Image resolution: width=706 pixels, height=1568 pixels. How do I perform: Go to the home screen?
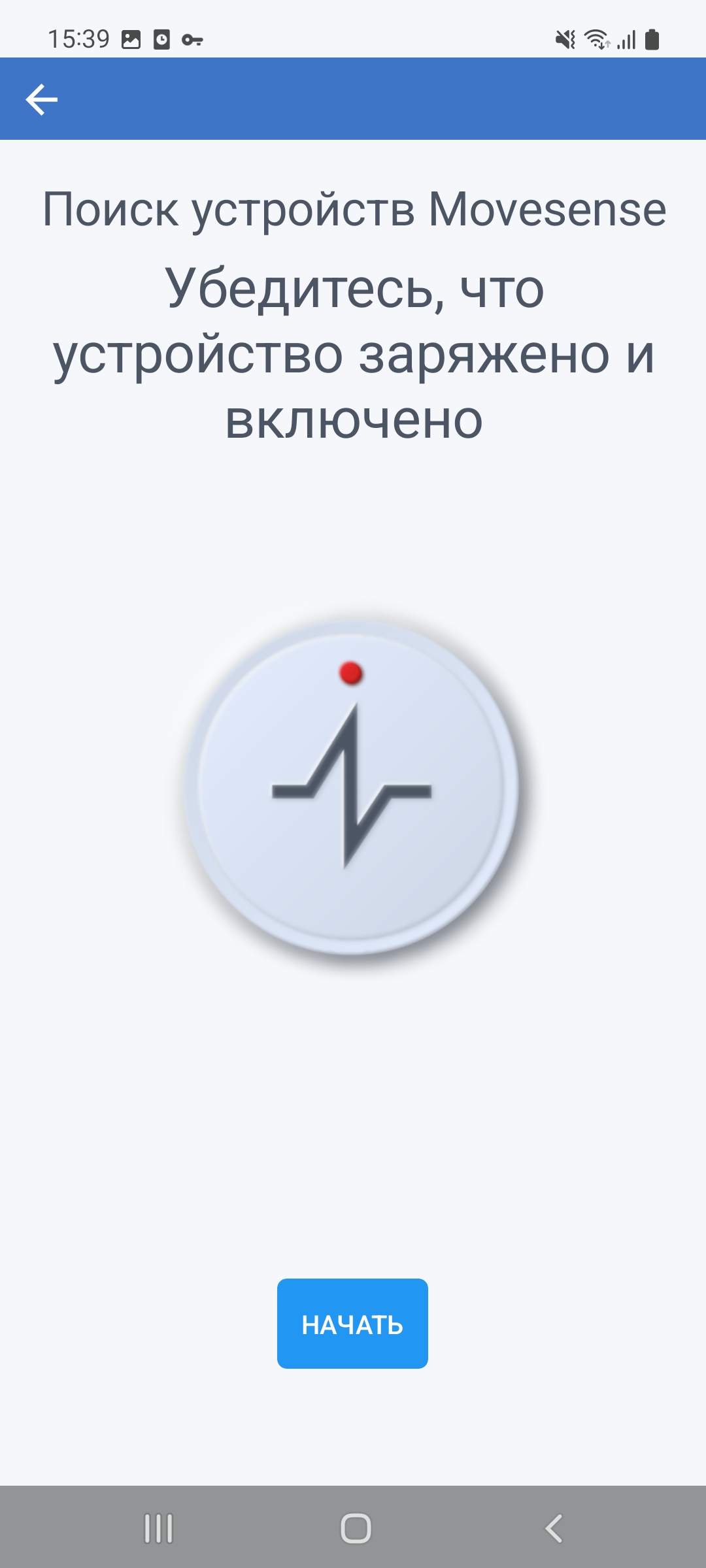tap(356, 1528)
